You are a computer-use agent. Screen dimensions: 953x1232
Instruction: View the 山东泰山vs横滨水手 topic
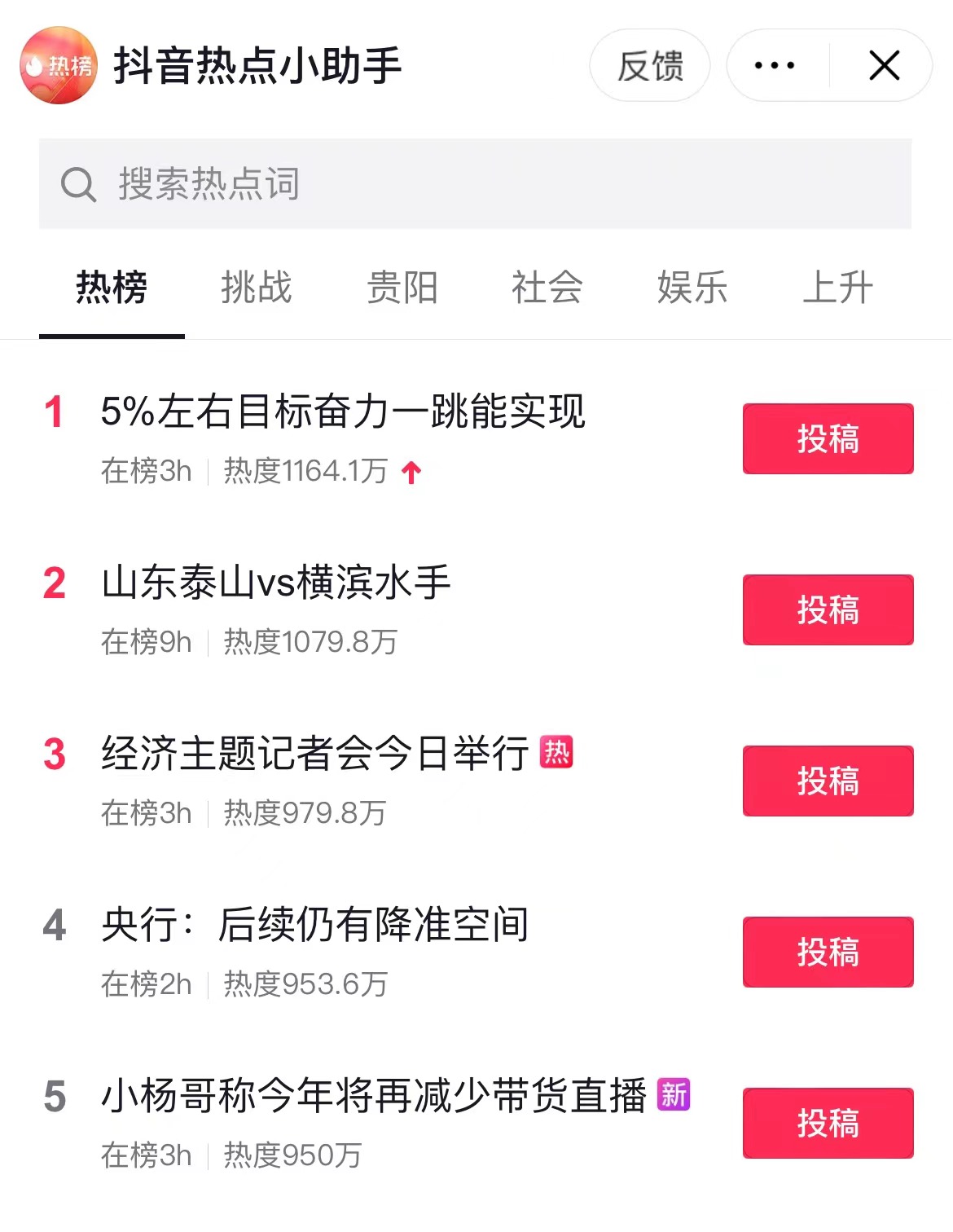276,583
